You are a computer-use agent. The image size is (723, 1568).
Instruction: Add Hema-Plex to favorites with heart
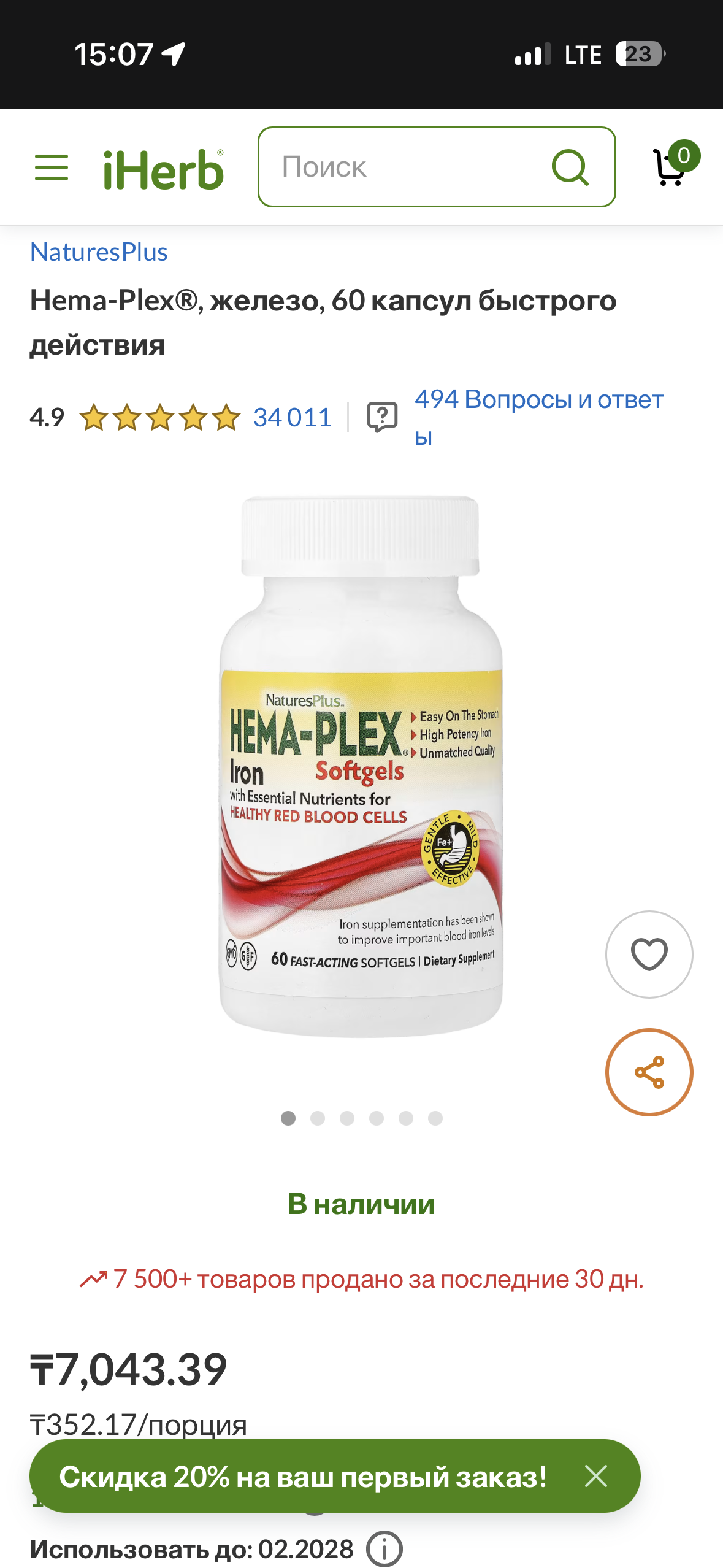pyautogui.click(x=649, y=955)
